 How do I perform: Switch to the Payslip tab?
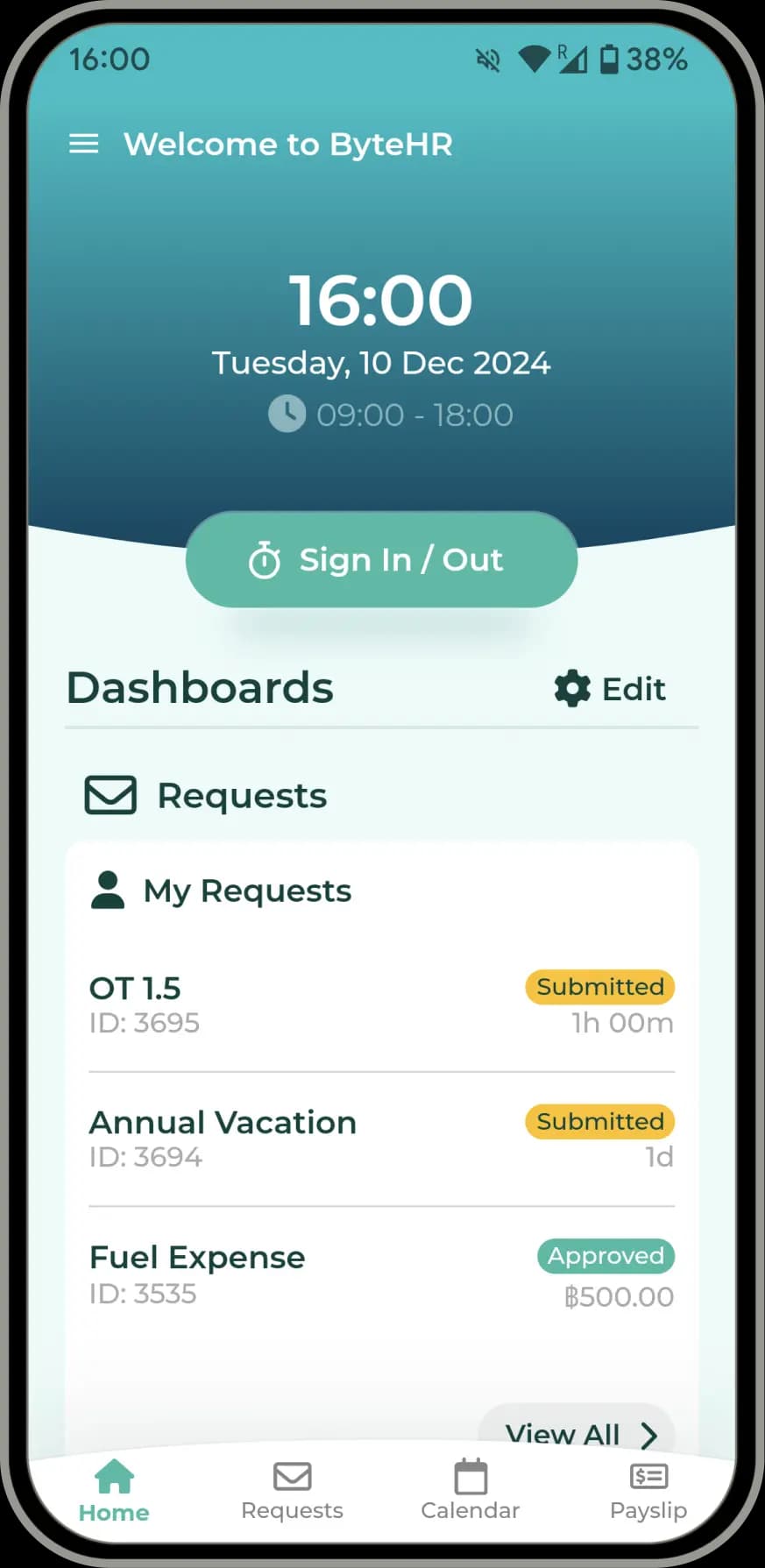(648, 1491)
